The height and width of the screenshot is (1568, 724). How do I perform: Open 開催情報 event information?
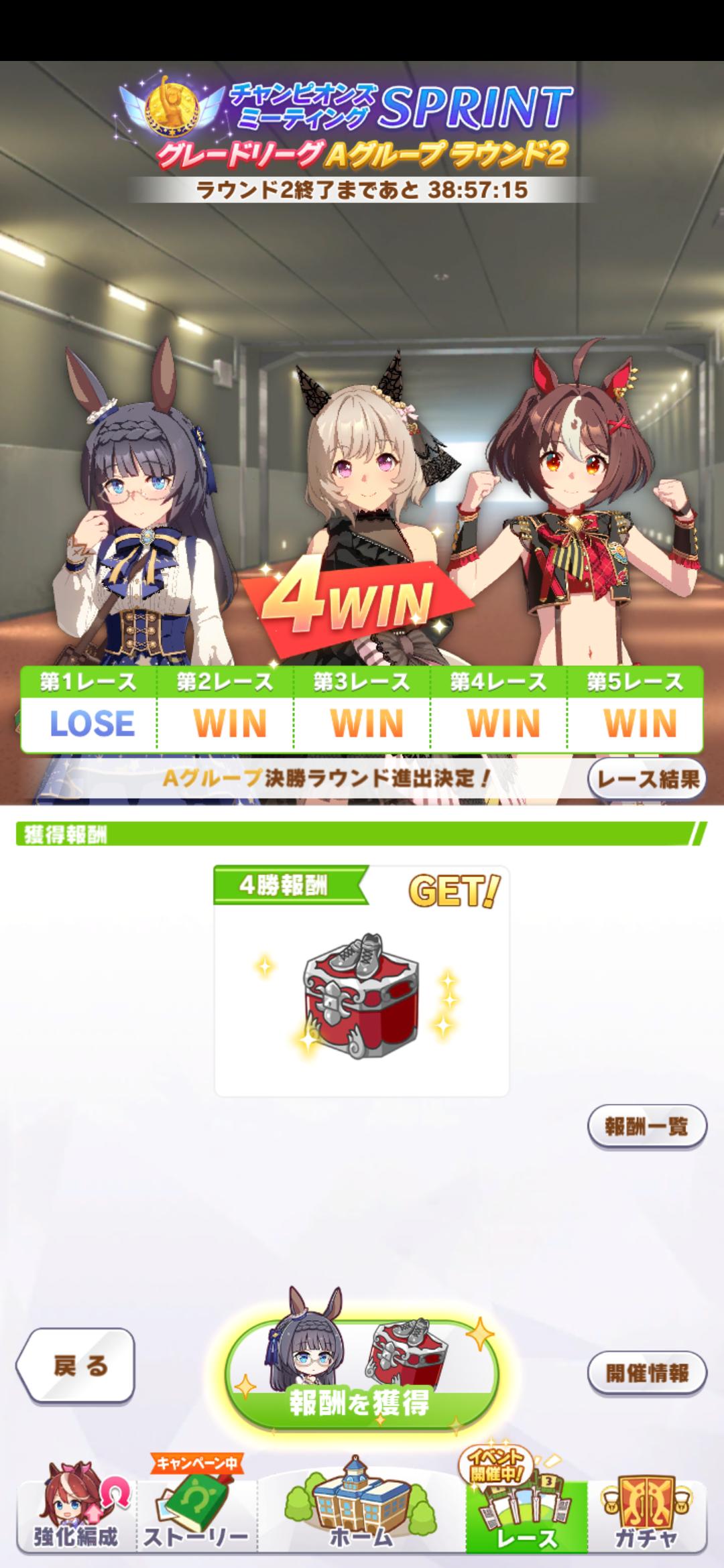point(647,1373)
